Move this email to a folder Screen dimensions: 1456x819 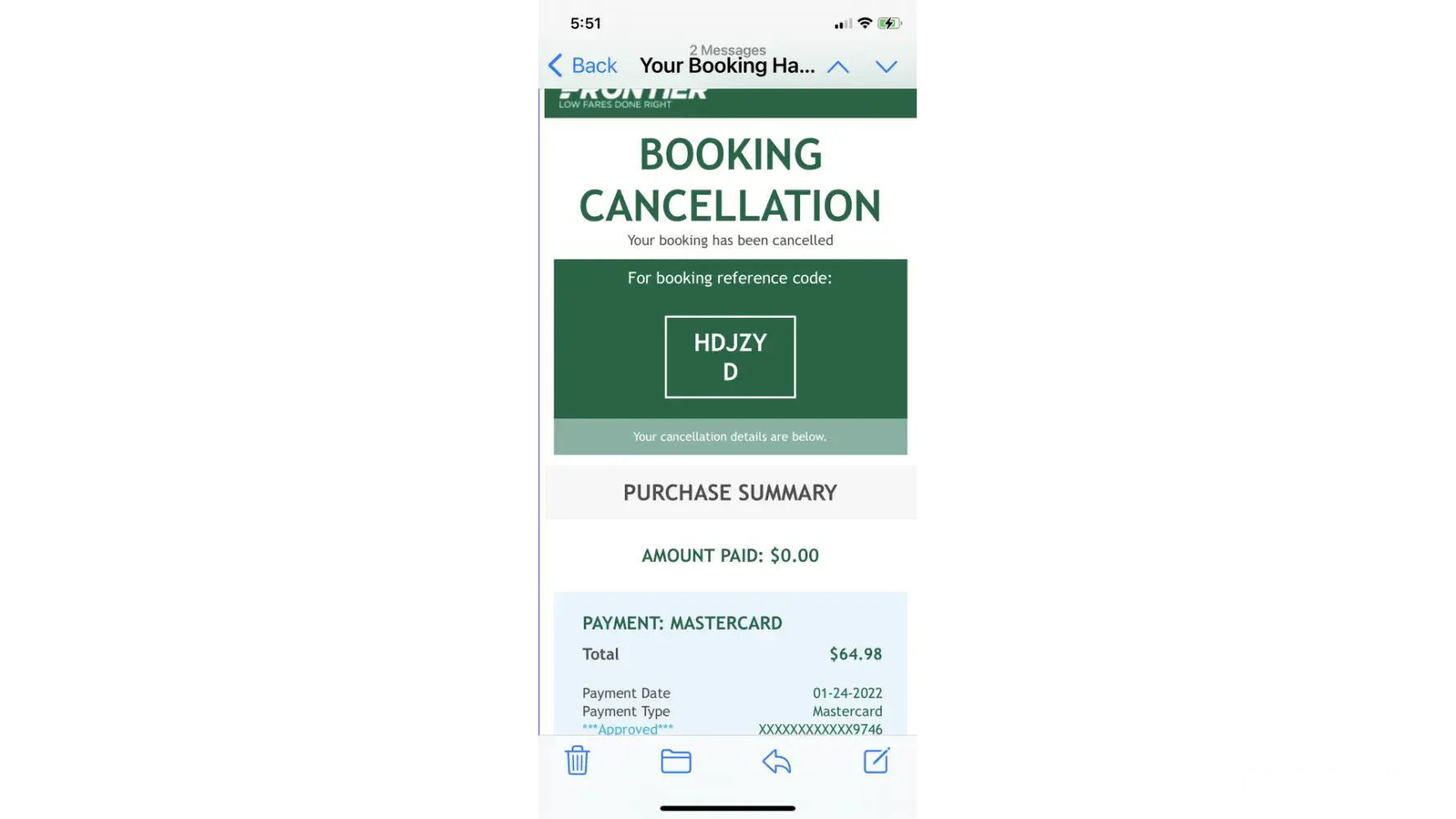click(x=676, y=762)
